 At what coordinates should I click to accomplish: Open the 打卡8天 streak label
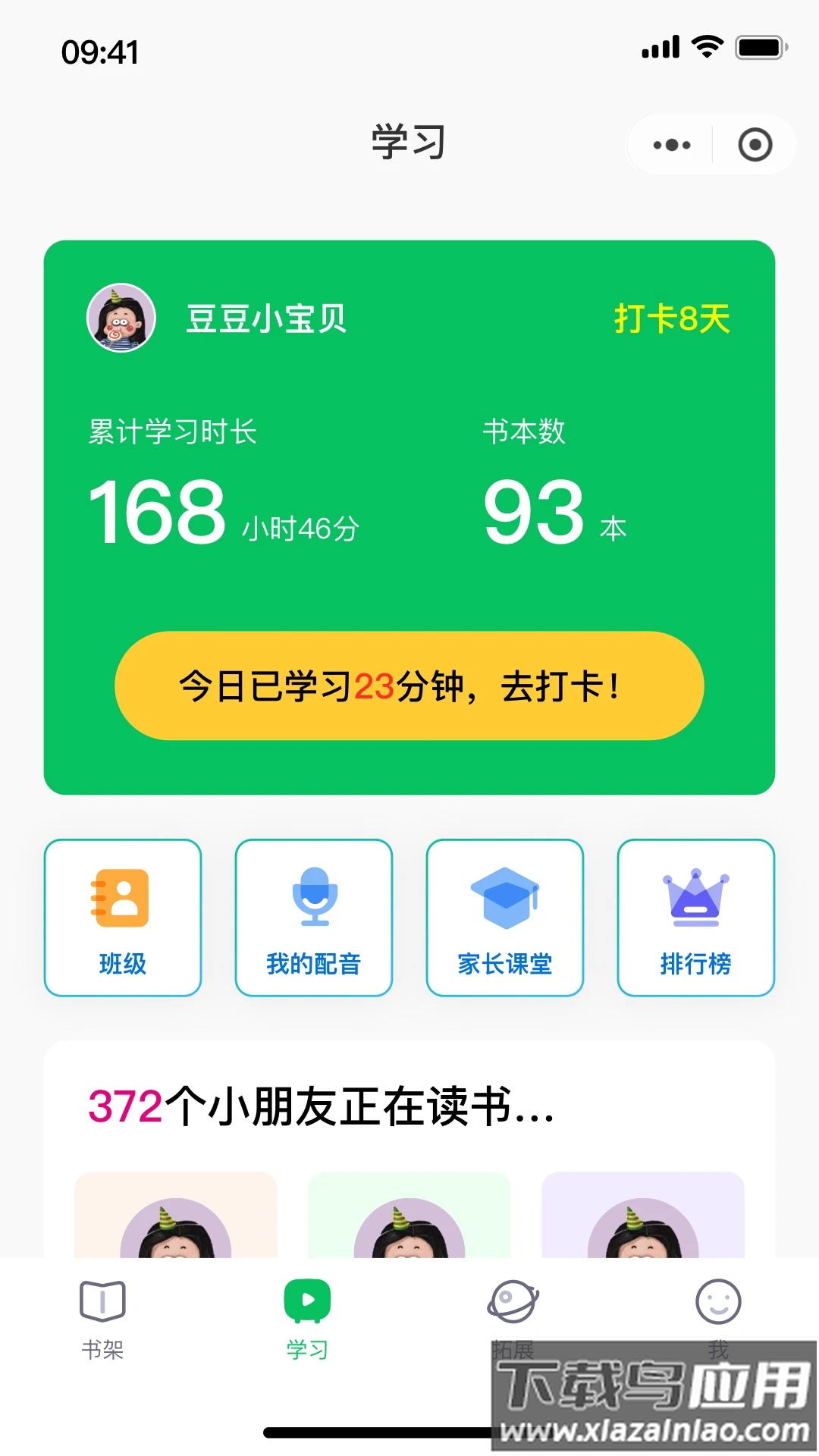(670, 320)
